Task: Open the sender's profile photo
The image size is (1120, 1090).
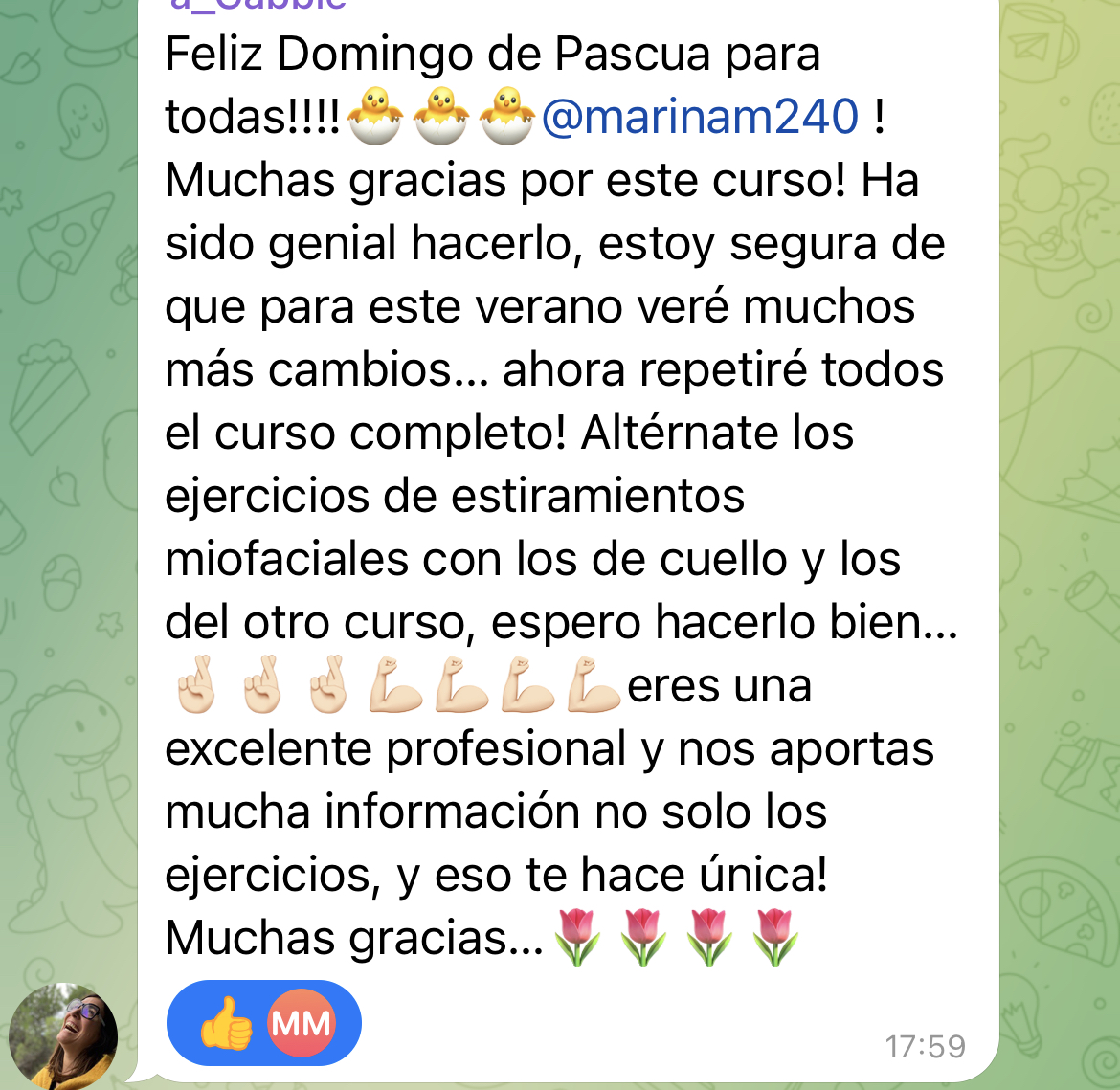Action: 63,1035
